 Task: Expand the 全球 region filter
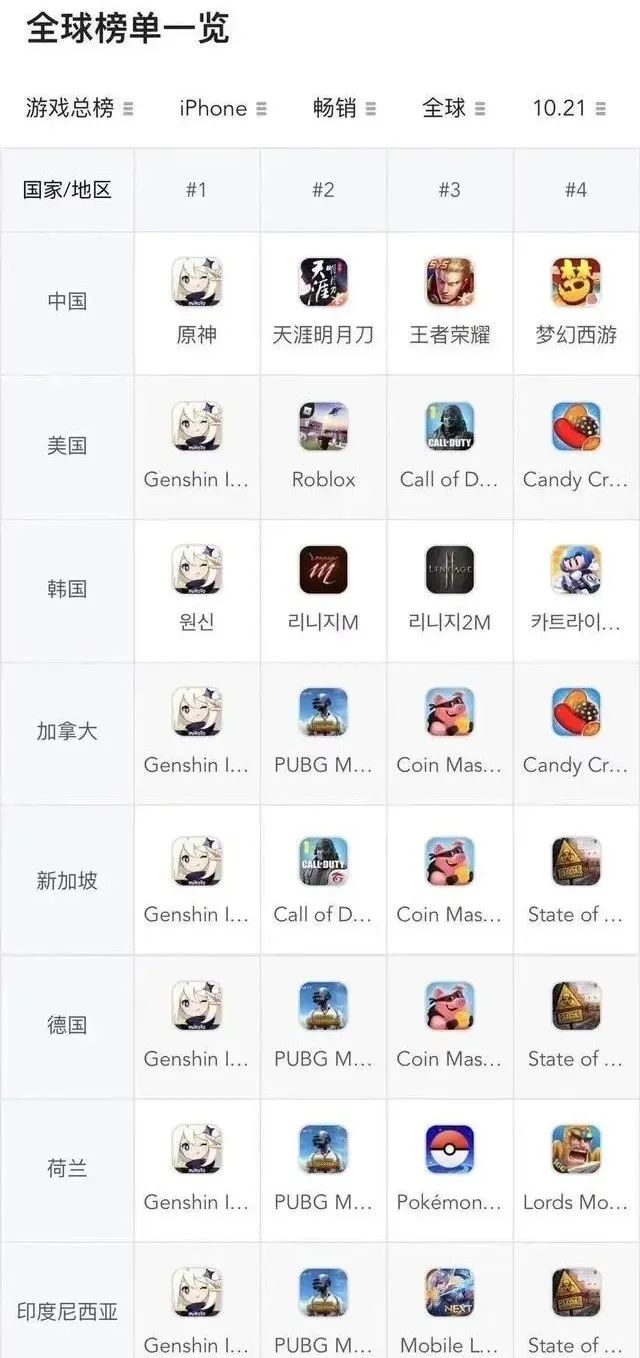[x=455, y=108]
